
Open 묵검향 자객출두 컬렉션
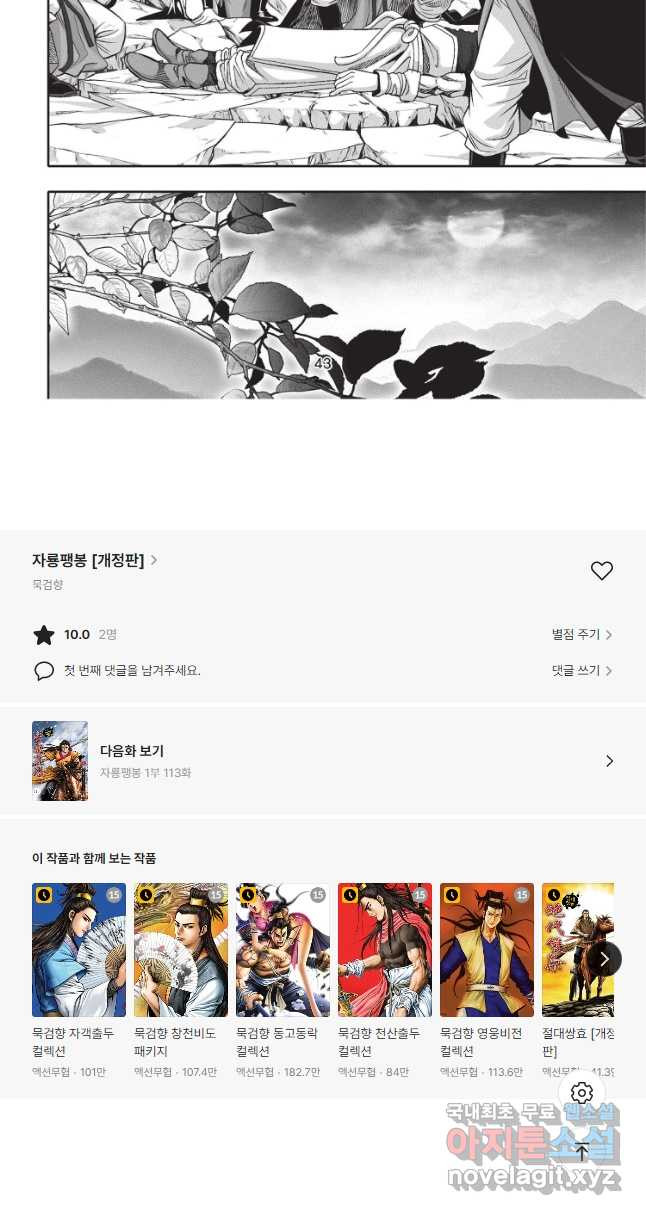pos(79,950)
